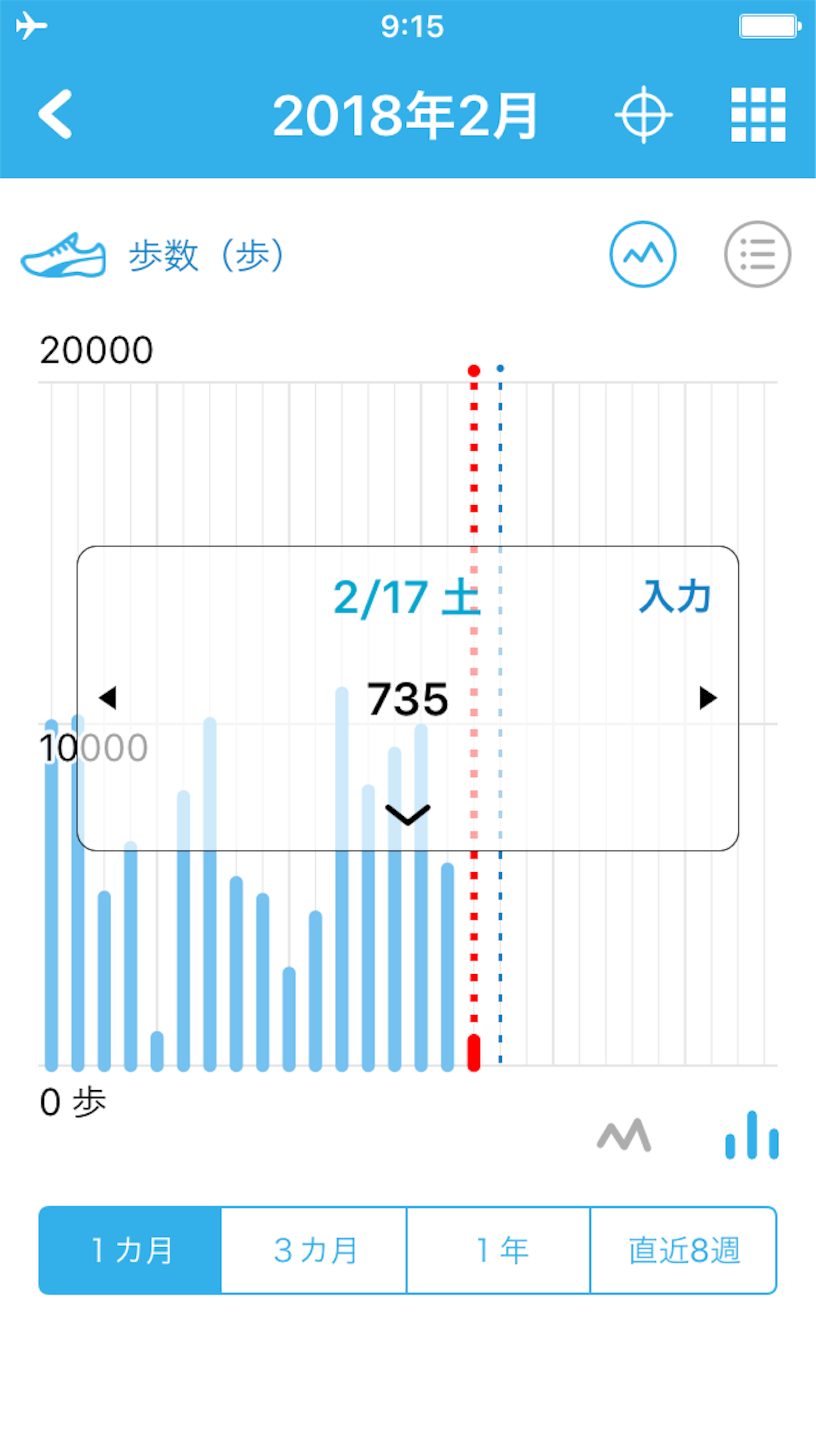Viewport: 816px width, 1448px height.
Task: Switch to the list view circle icon
Action: click(x=757, y=254)
